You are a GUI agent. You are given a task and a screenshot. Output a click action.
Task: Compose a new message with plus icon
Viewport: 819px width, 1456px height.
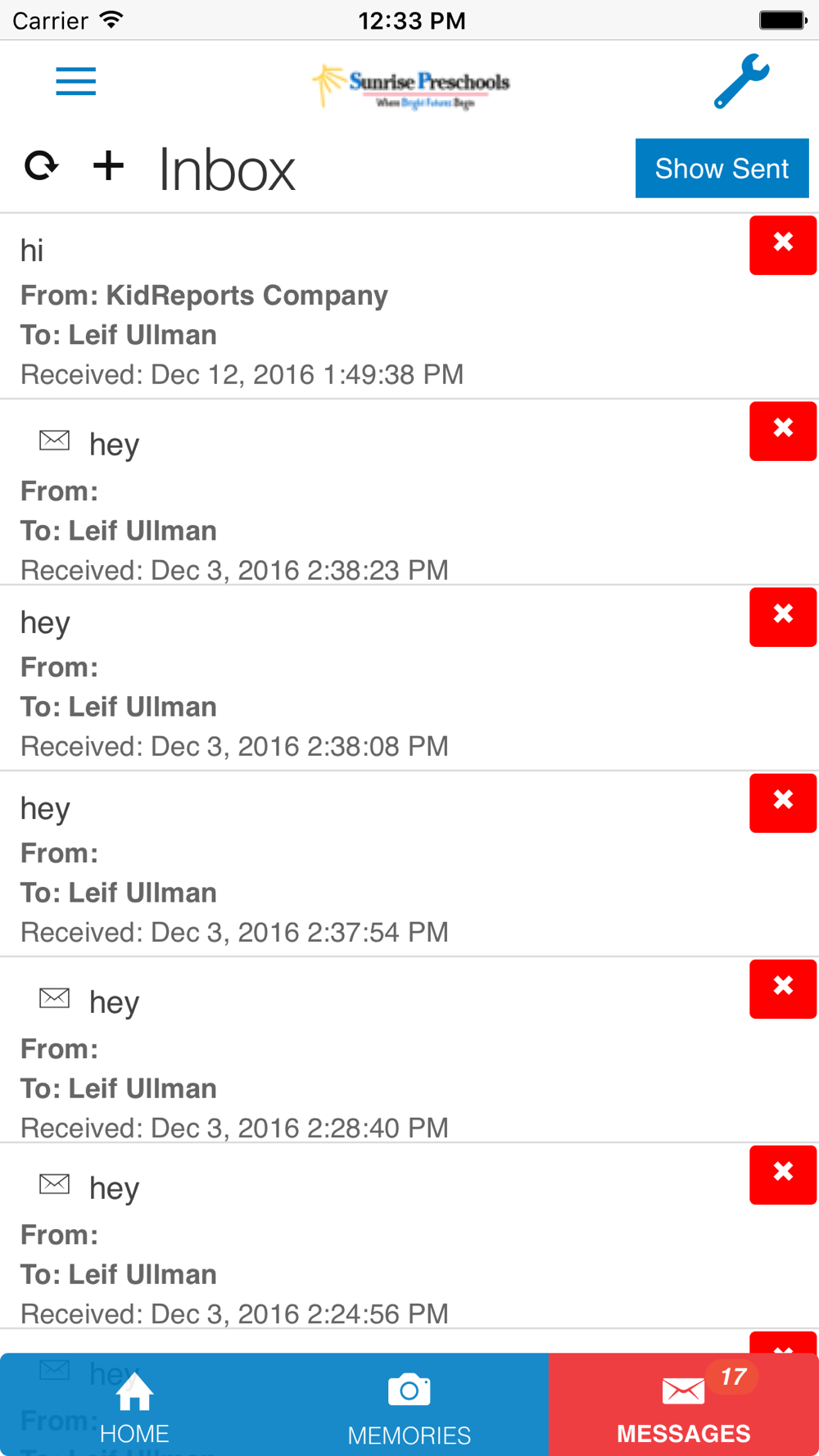pyautogui.click(x=108, y=166)
